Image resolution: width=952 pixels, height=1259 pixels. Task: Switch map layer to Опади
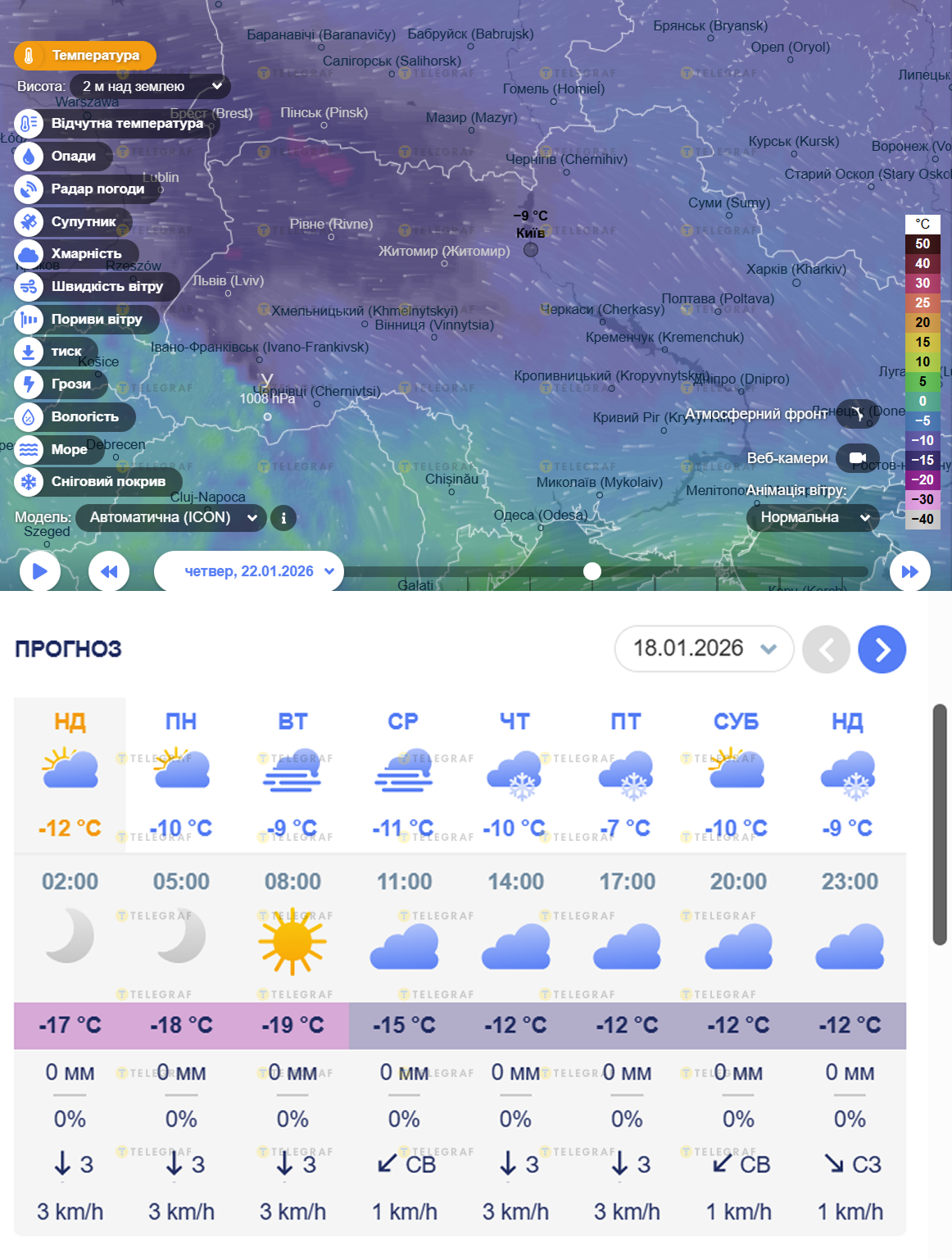pyautogui.click(x=73, y=157)
